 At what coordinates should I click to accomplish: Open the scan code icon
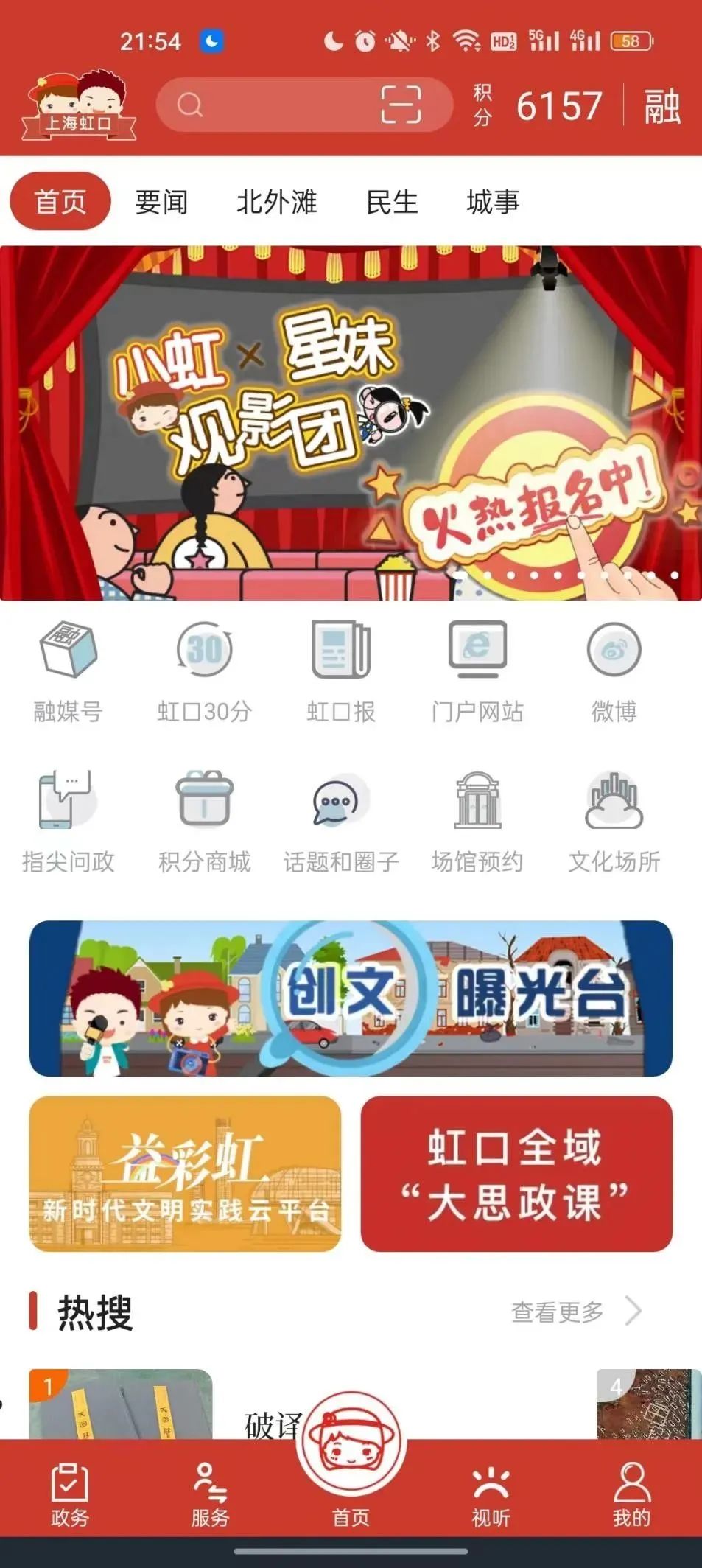click(x=401, y=105)
